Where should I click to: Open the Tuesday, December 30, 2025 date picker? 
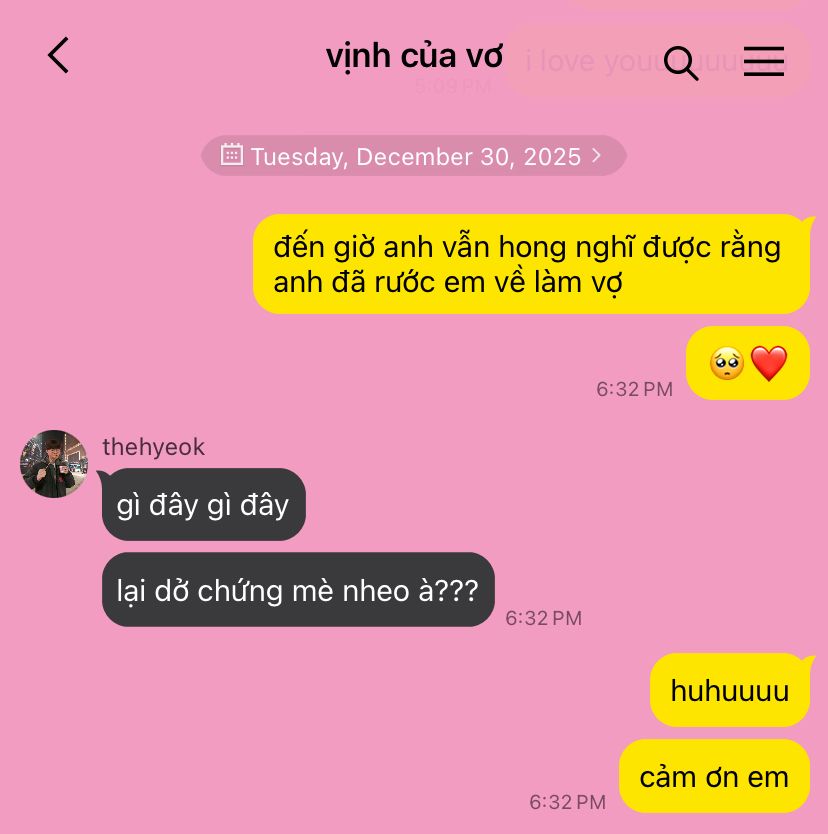[414, 156]
